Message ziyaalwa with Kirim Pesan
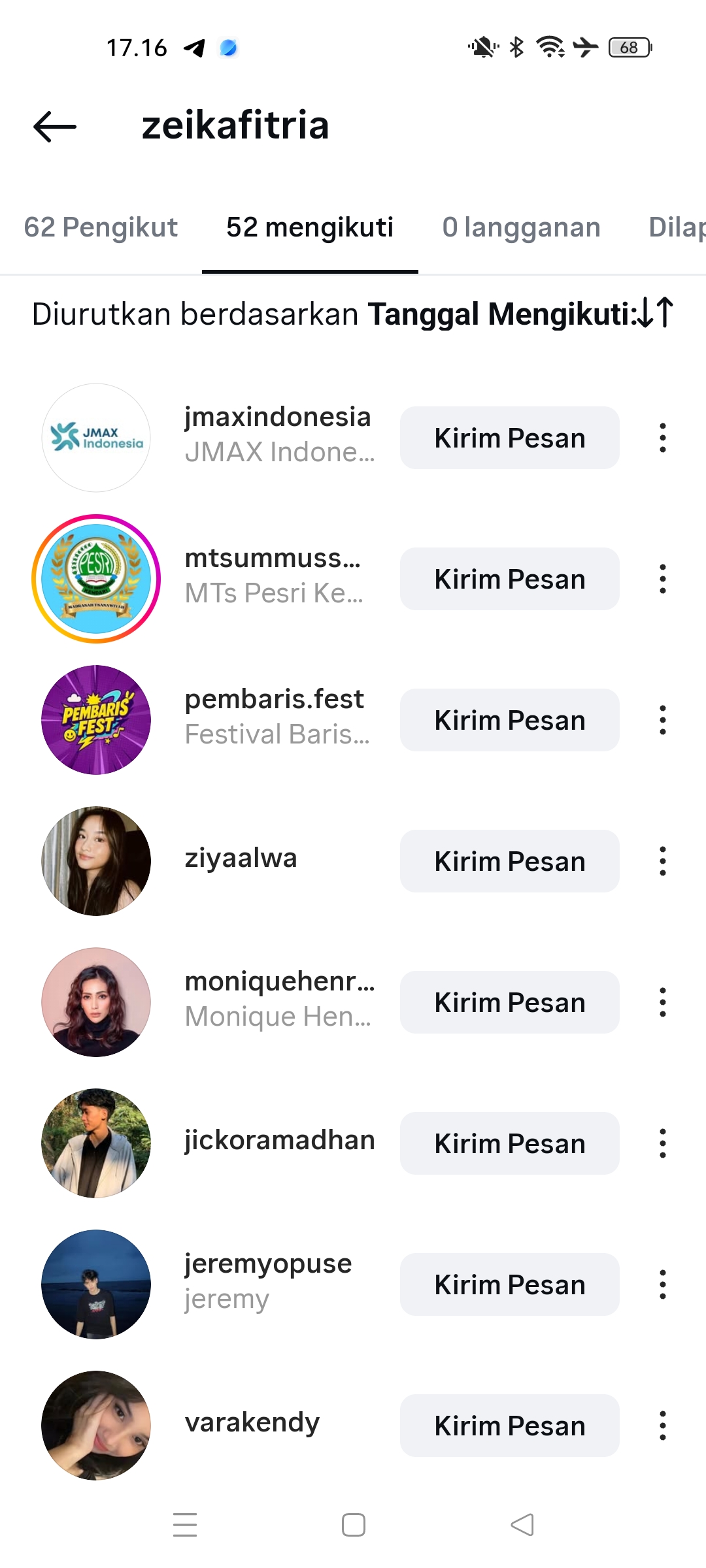The width and height of the screenshot is (706, 1568). [x=509, y=861]
